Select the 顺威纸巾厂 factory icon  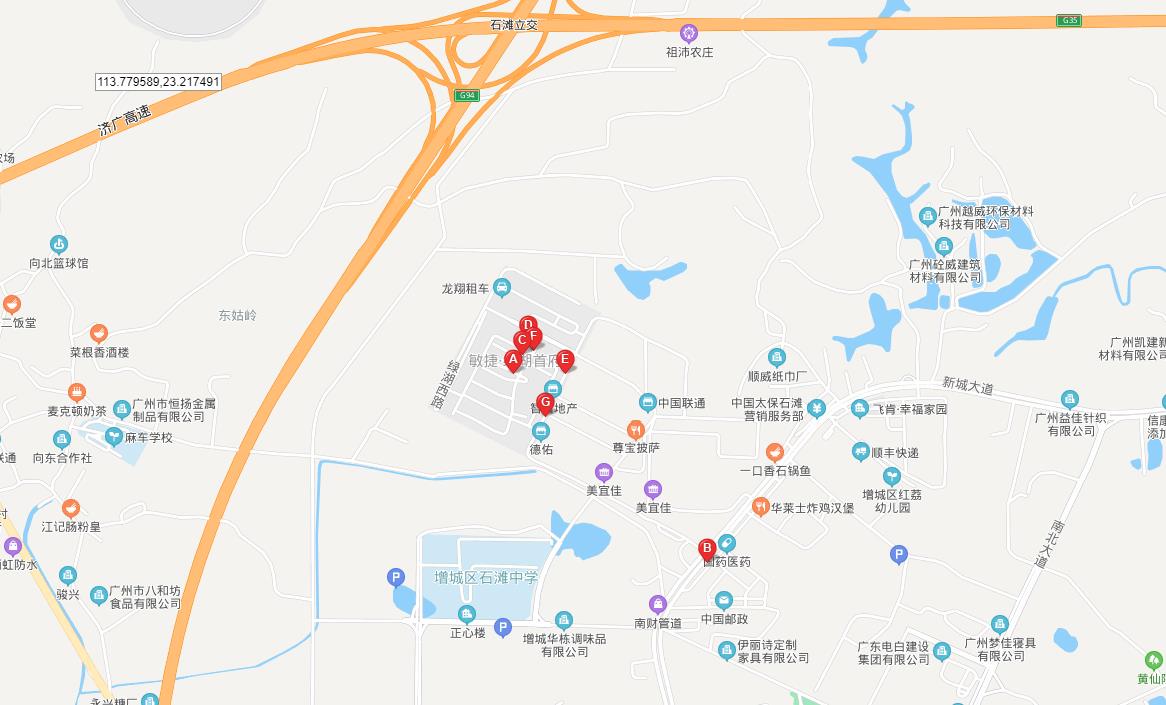coord(777,357)
